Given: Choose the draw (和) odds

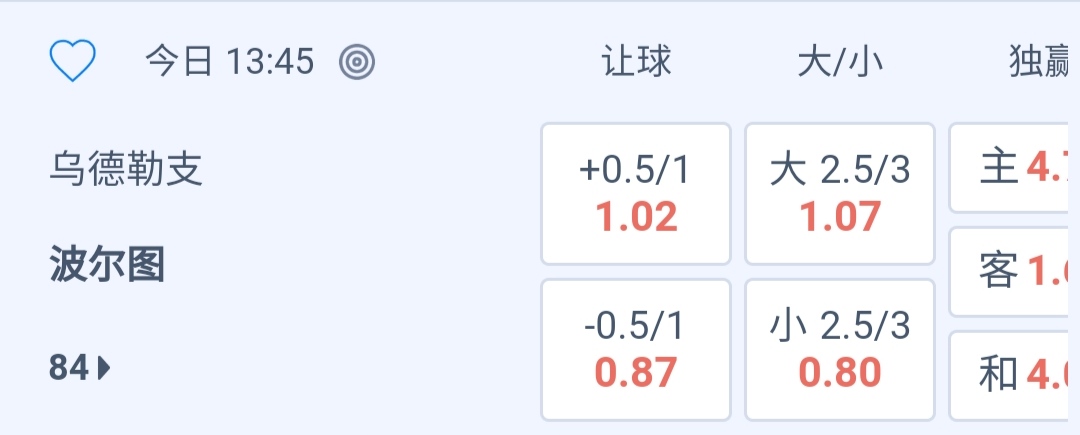Looking at the screenshot, I should (x=1014, y=374).
